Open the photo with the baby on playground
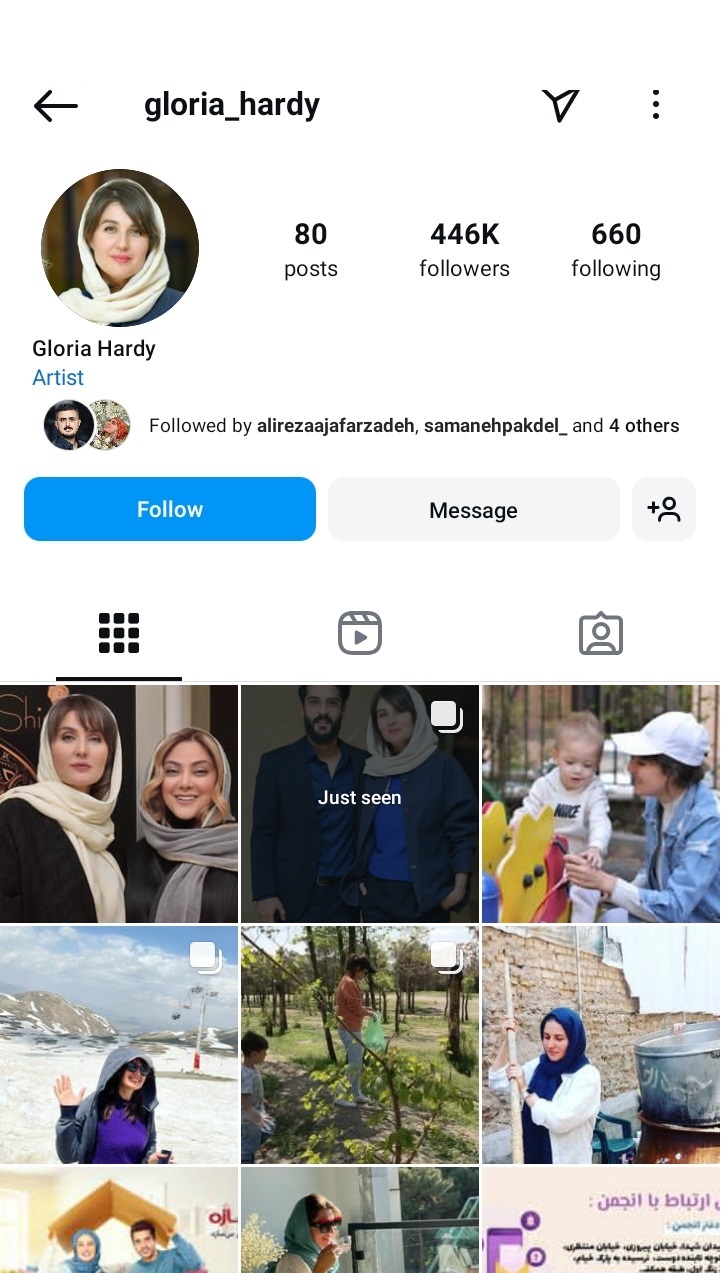722x1273 pixels. 600,803
